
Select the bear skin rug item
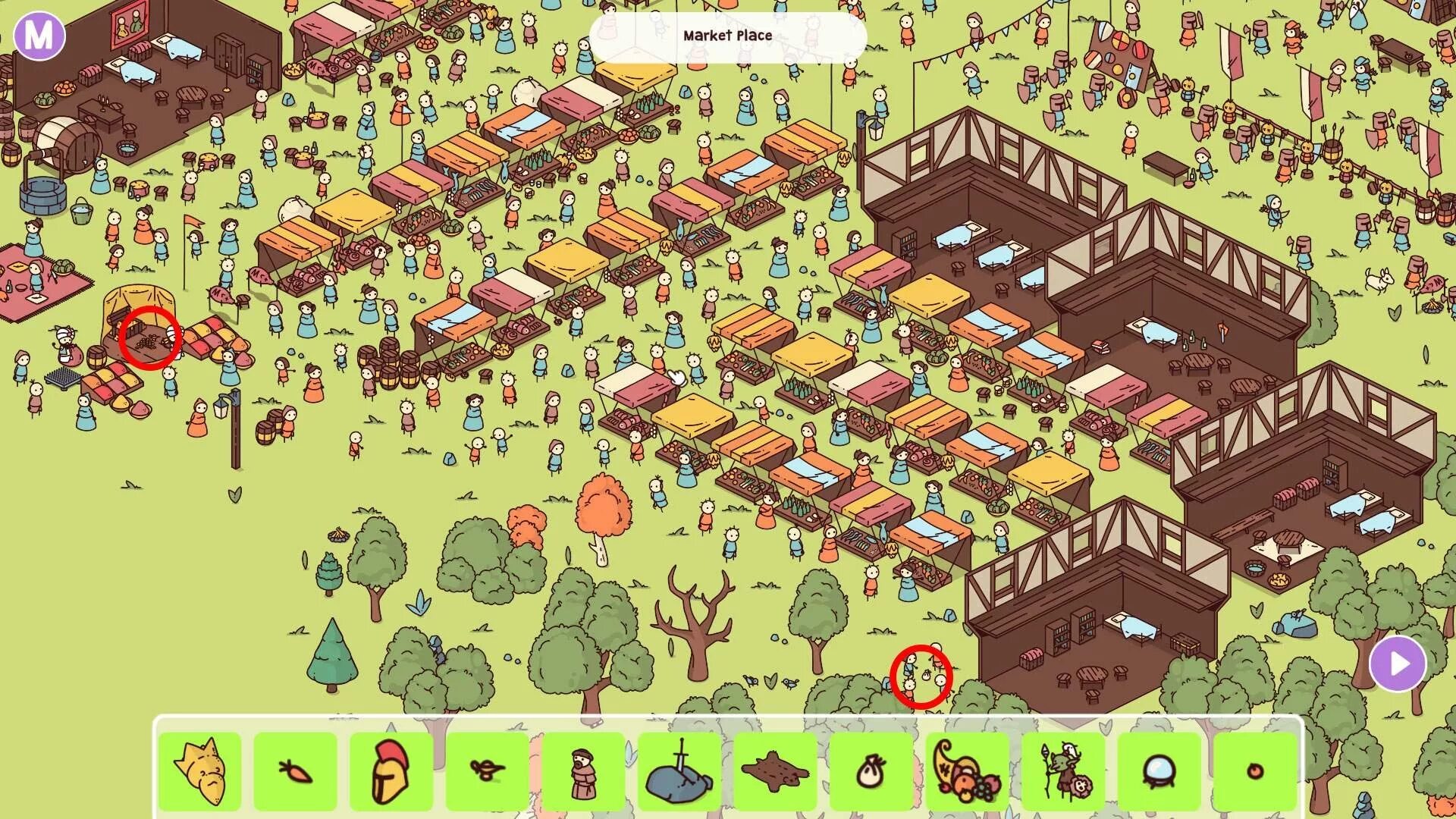tap(775, 771)
